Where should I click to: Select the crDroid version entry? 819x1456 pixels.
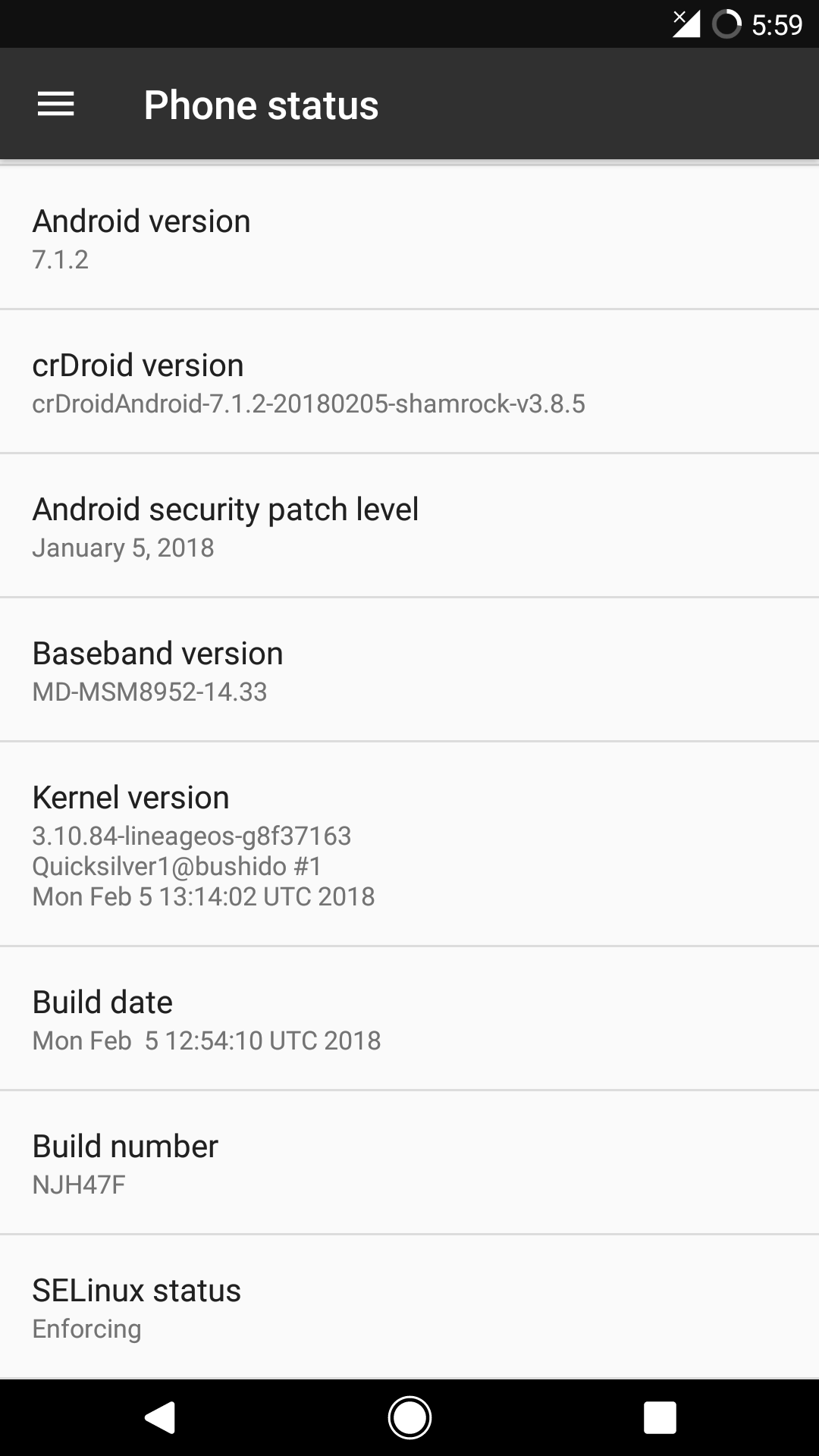(409, 382)
